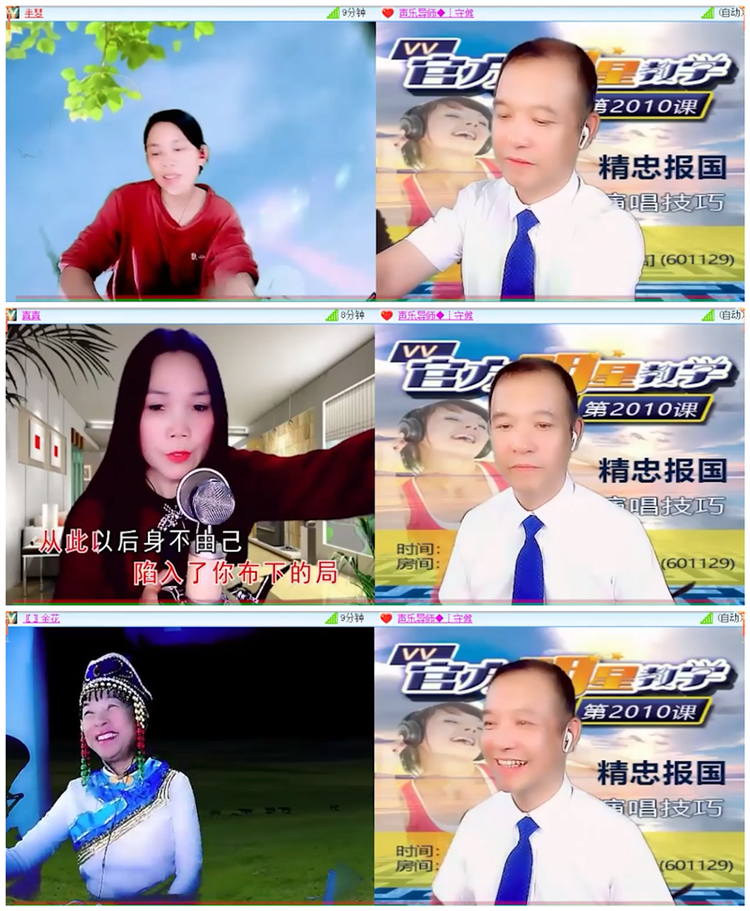Click the avatar icon next to 金花's name
Viewport: 750px width, 911px height.
(x=12, y=619)
